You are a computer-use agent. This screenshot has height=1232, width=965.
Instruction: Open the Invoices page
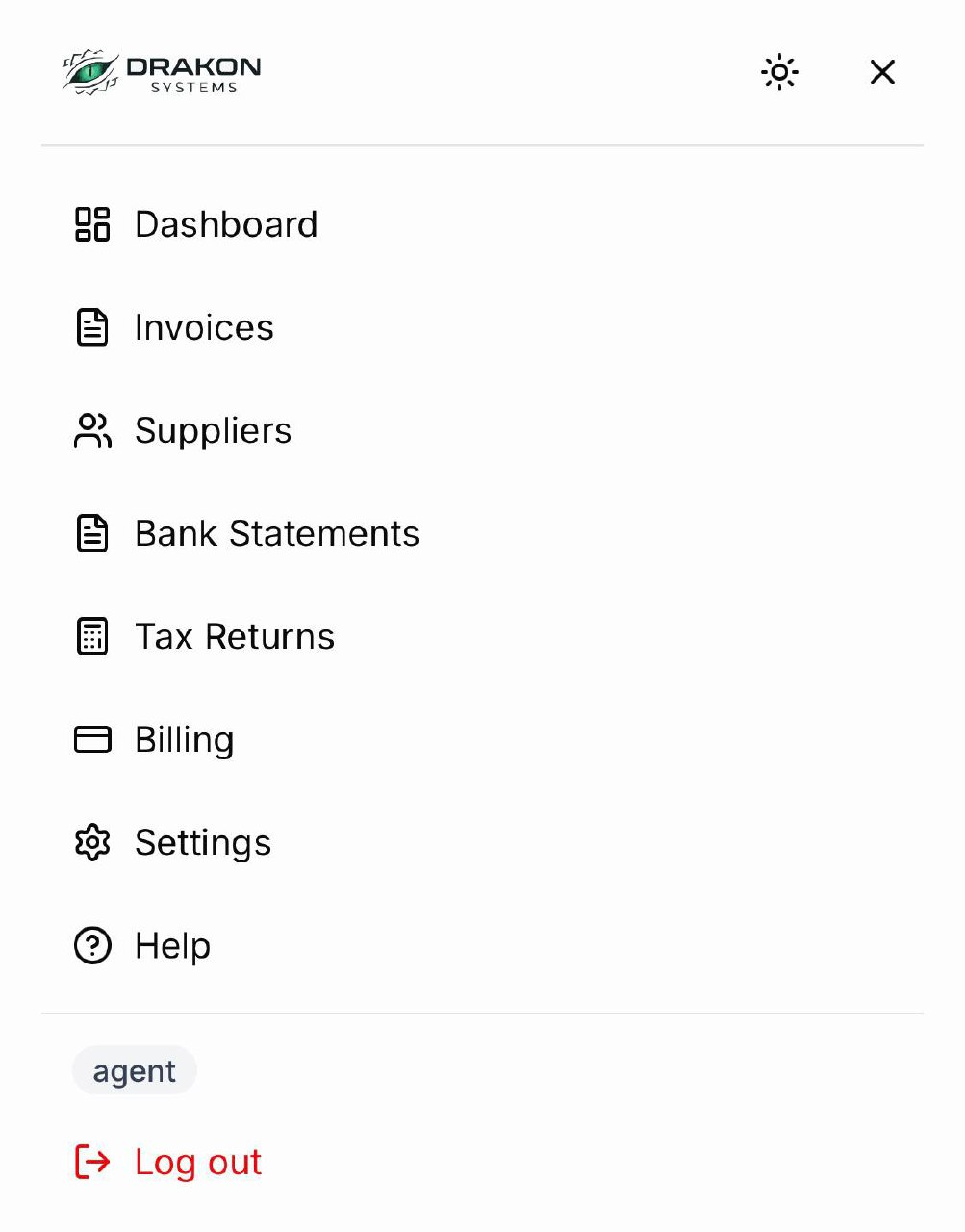(204, 327)
